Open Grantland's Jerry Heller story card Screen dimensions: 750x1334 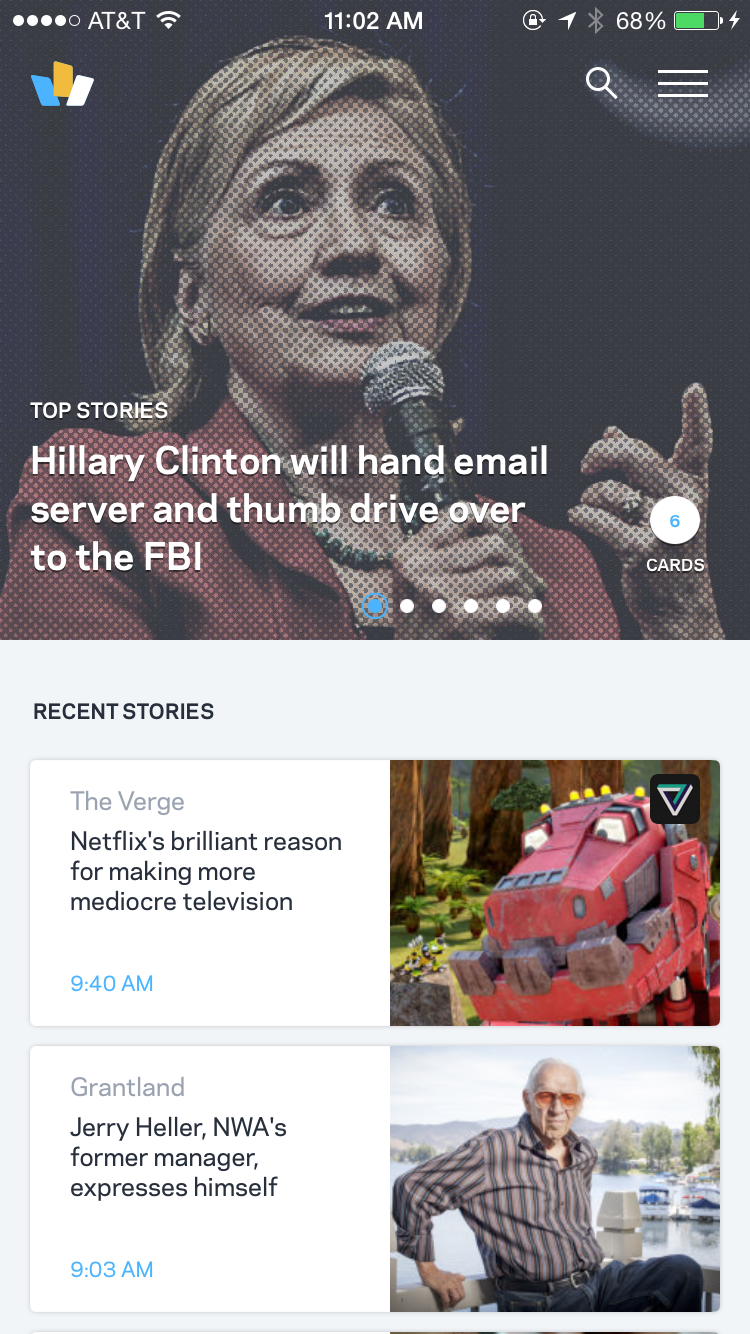(374, 1178)
